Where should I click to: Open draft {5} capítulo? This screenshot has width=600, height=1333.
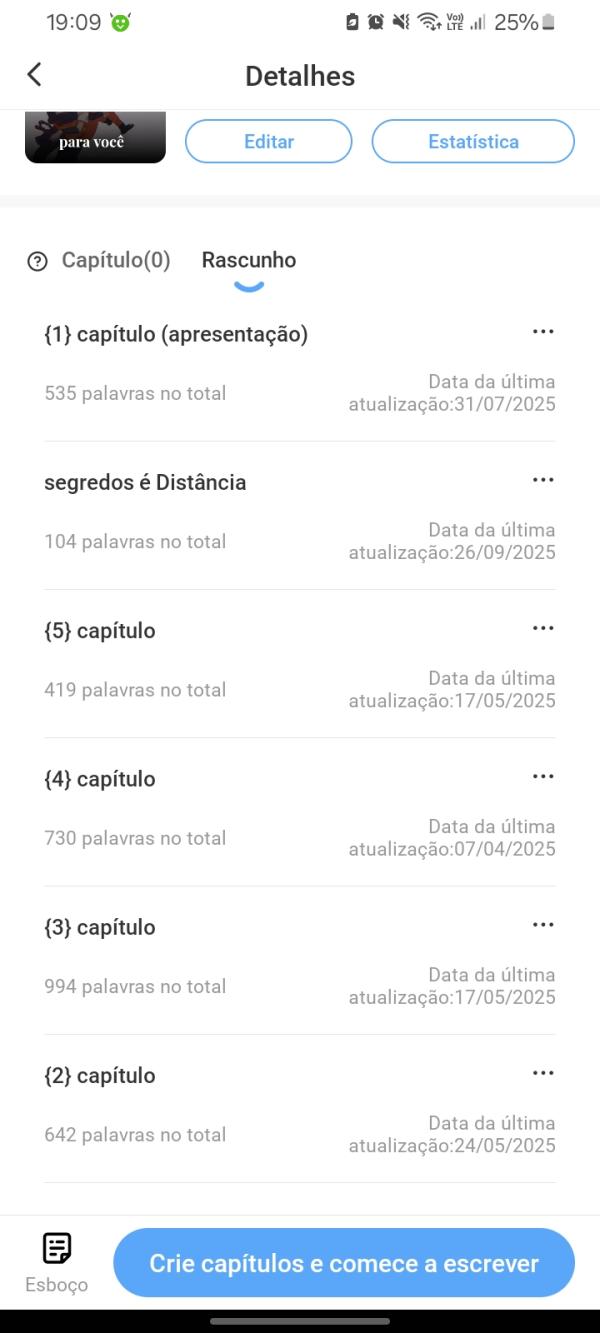[x=100, y=631]
